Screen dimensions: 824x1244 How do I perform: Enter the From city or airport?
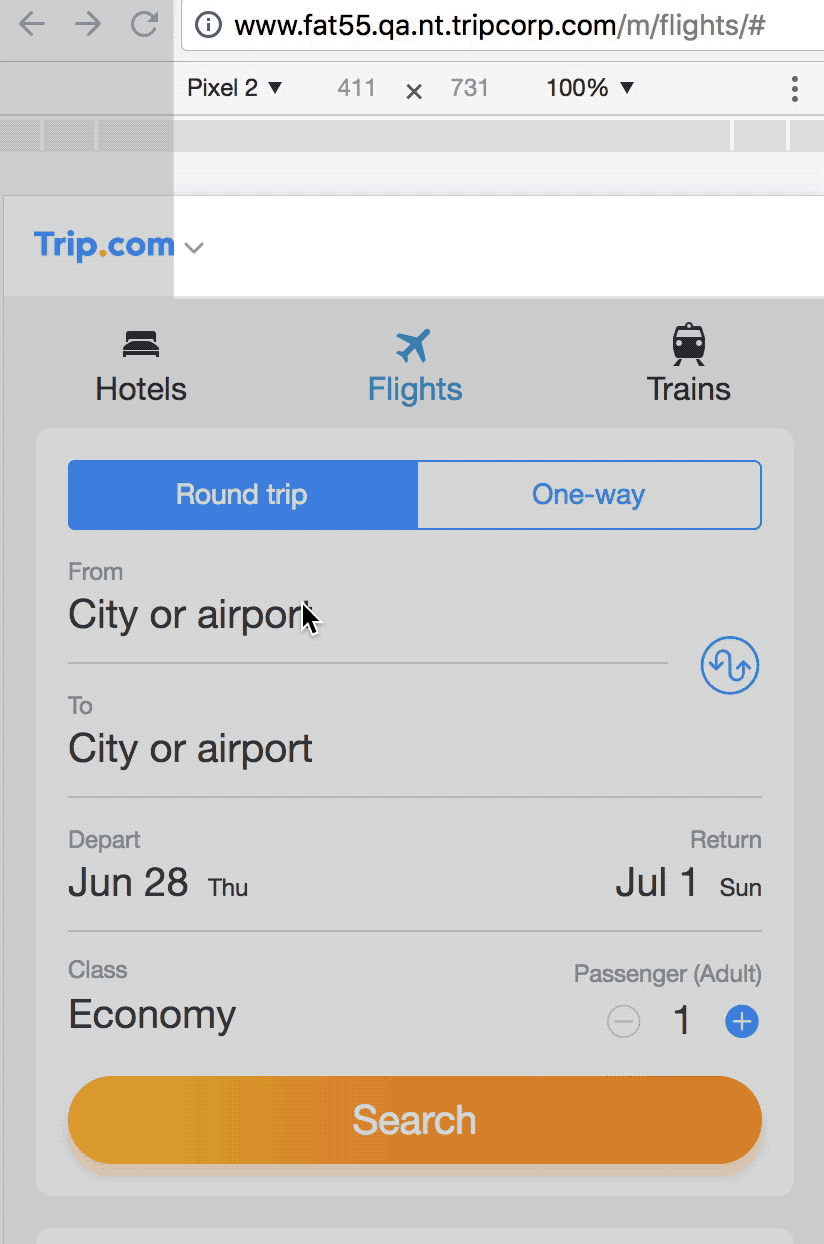pyautogui.click(x=190, y=615)
